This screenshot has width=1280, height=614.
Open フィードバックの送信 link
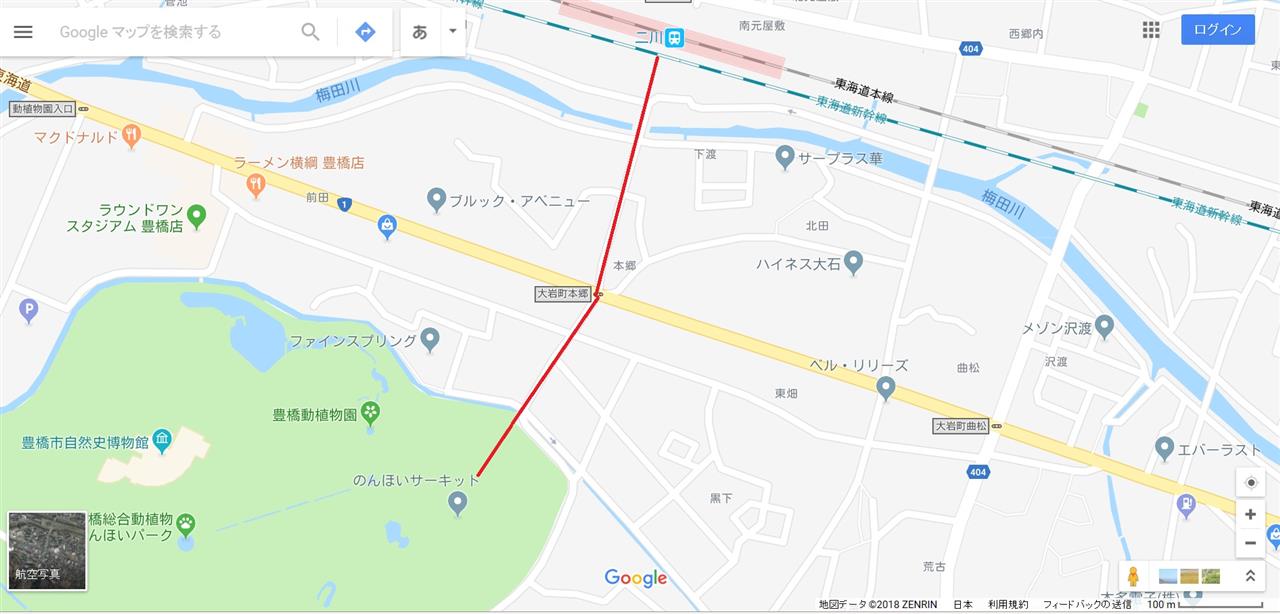click(x=1087, y=605)
